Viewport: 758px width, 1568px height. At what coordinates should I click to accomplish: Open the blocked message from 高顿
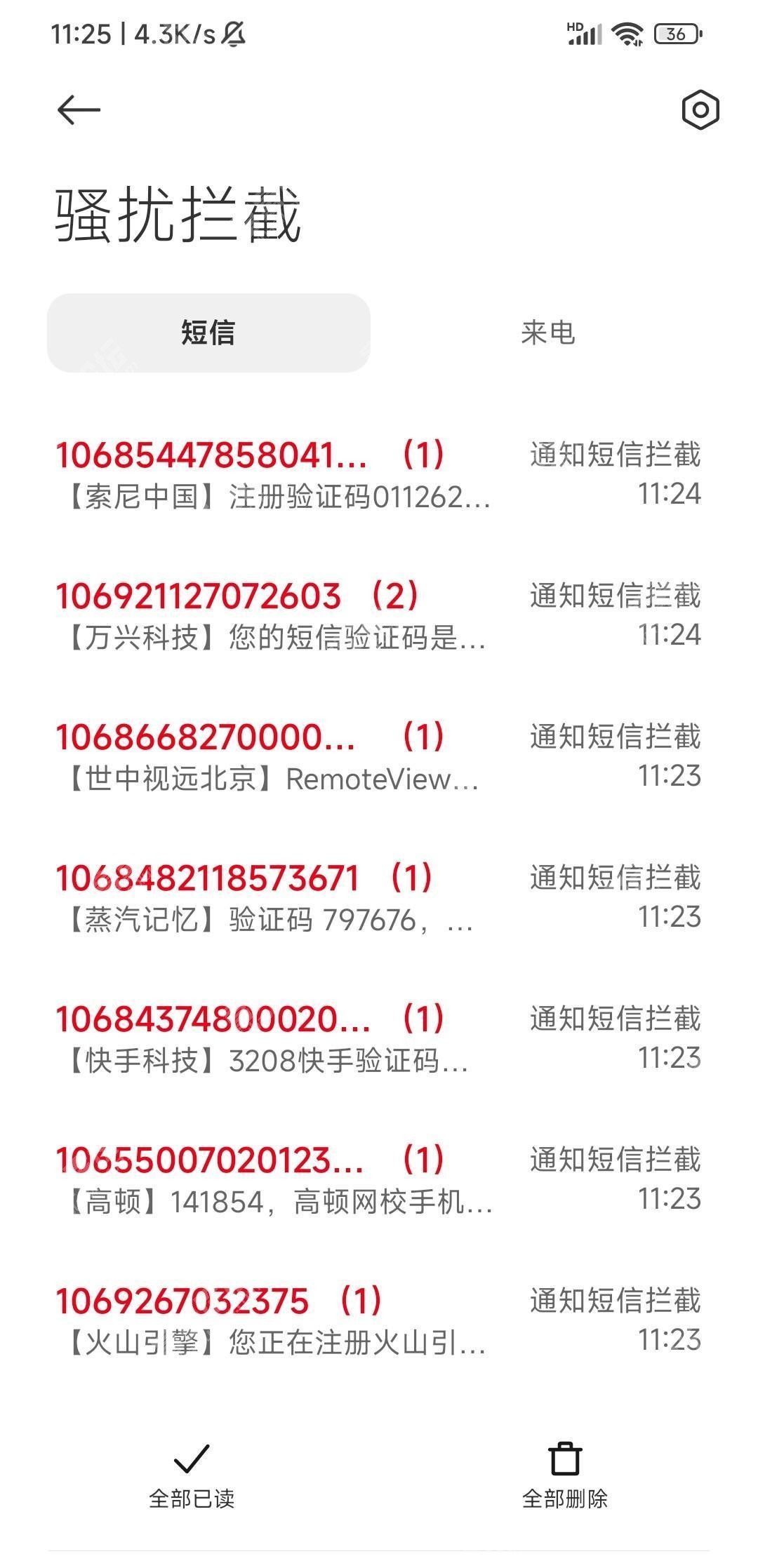click(x=379, y=1180)
